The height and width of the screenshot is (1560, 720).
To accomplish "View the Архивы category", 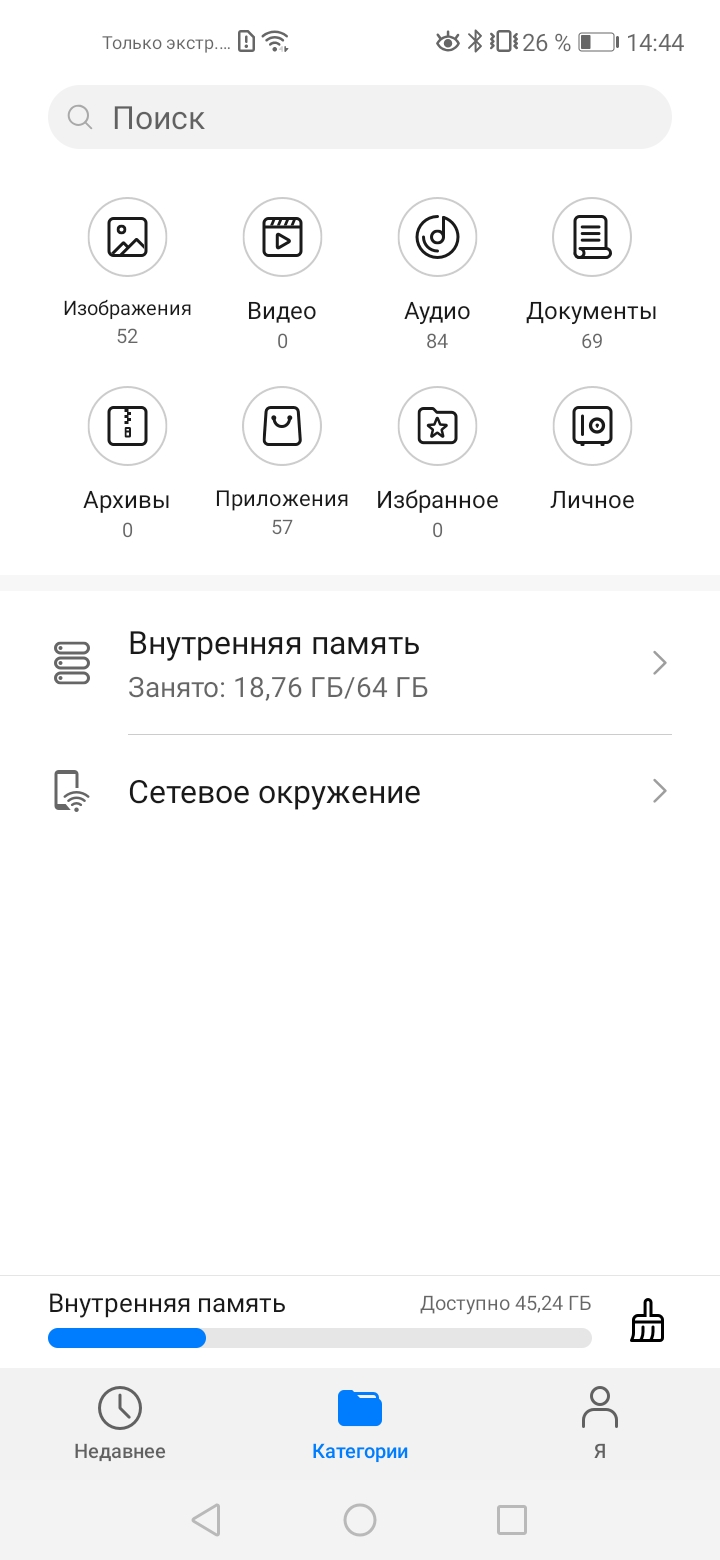I will (127, 427).
